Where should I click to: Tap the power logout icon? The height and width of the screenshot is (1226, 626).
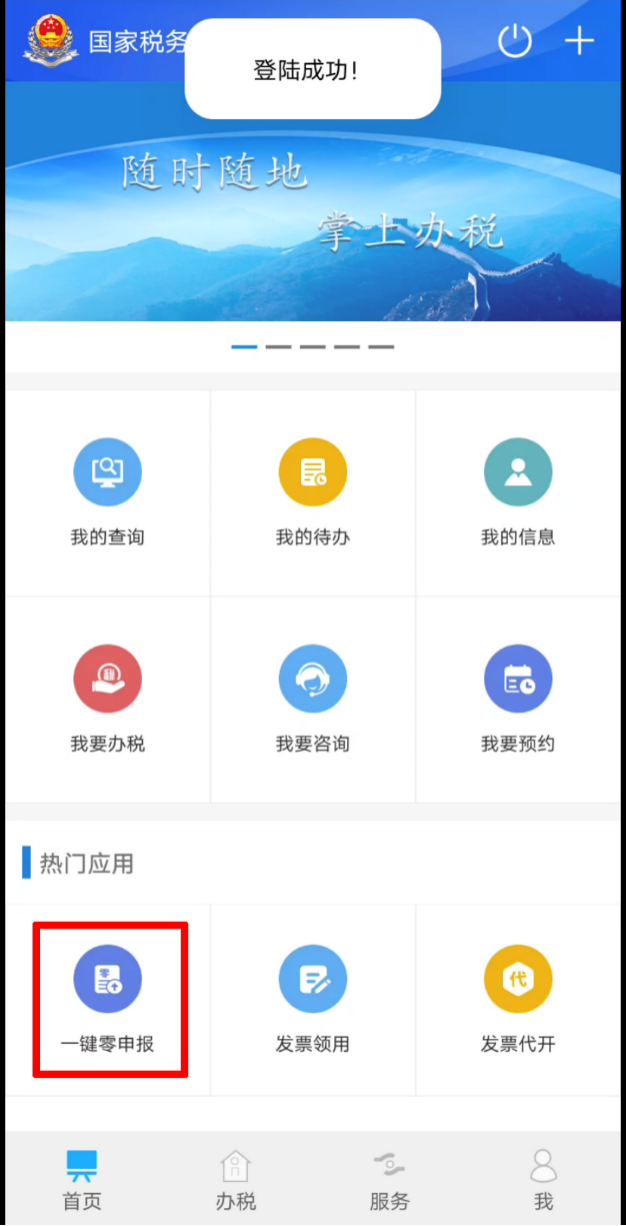coord(515,41)
